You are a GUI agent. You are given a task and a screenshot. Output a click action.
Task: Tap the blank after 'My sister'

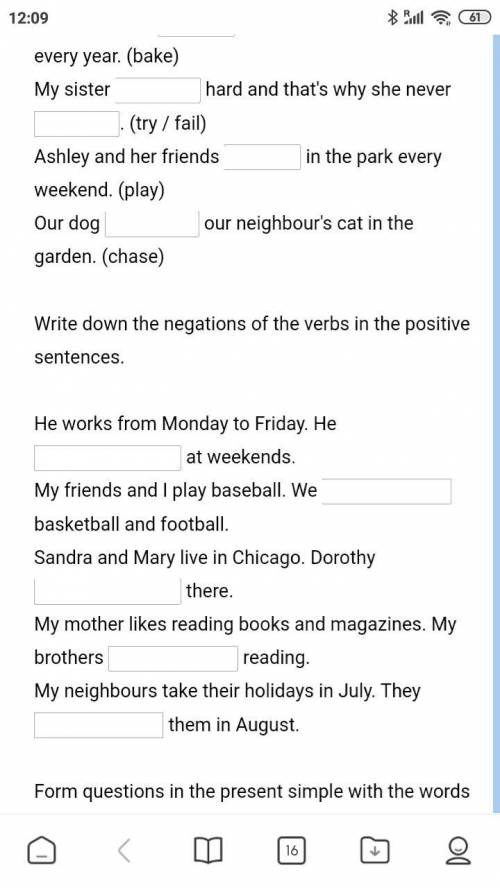[158, 90]
